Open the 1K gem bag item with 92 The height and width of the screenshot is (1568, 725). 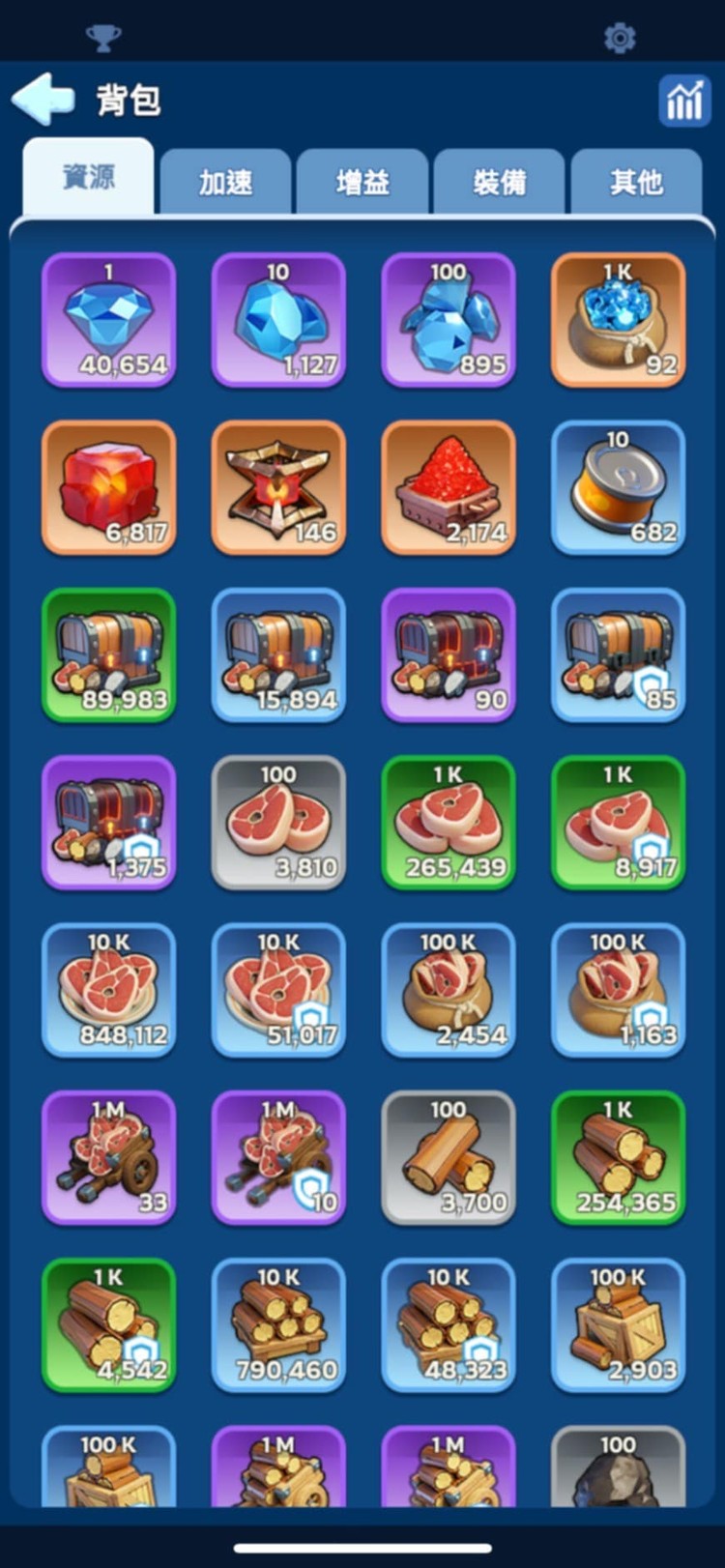[619, 320]
